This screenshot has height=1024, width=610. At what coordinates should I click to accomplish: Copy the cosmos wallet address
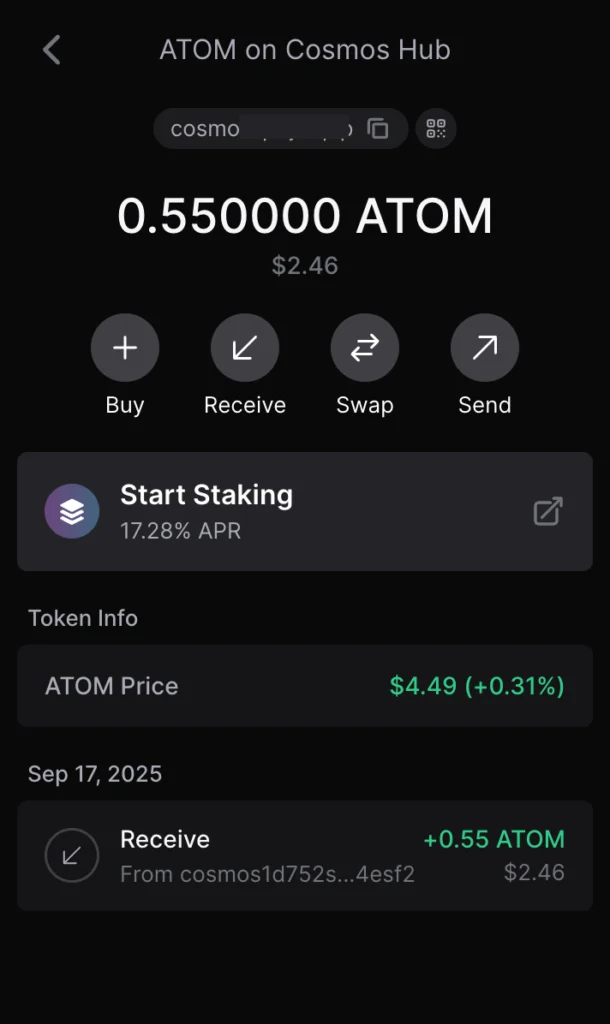tap(378, 129)
